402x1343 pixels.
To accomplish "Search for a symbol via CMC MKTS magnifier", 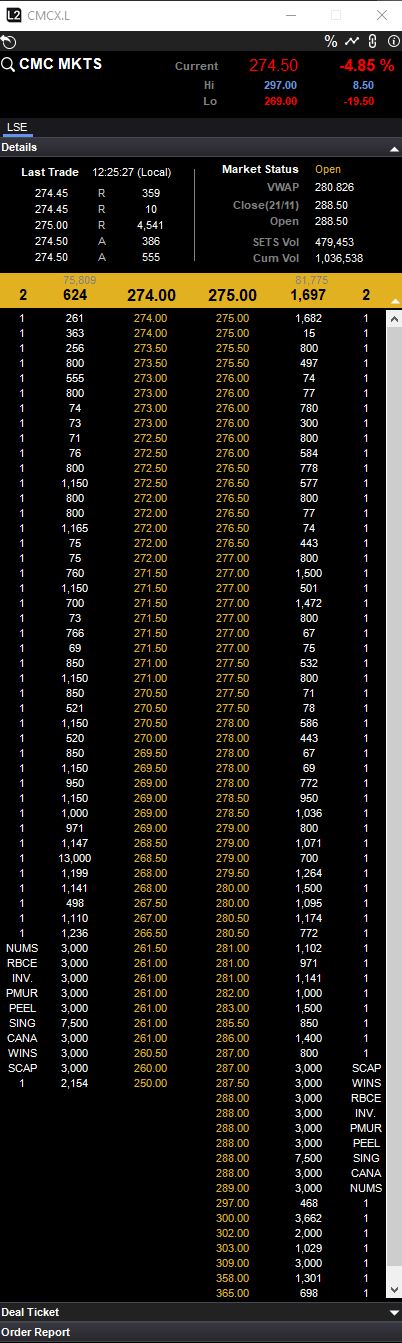I will (8, 64).
